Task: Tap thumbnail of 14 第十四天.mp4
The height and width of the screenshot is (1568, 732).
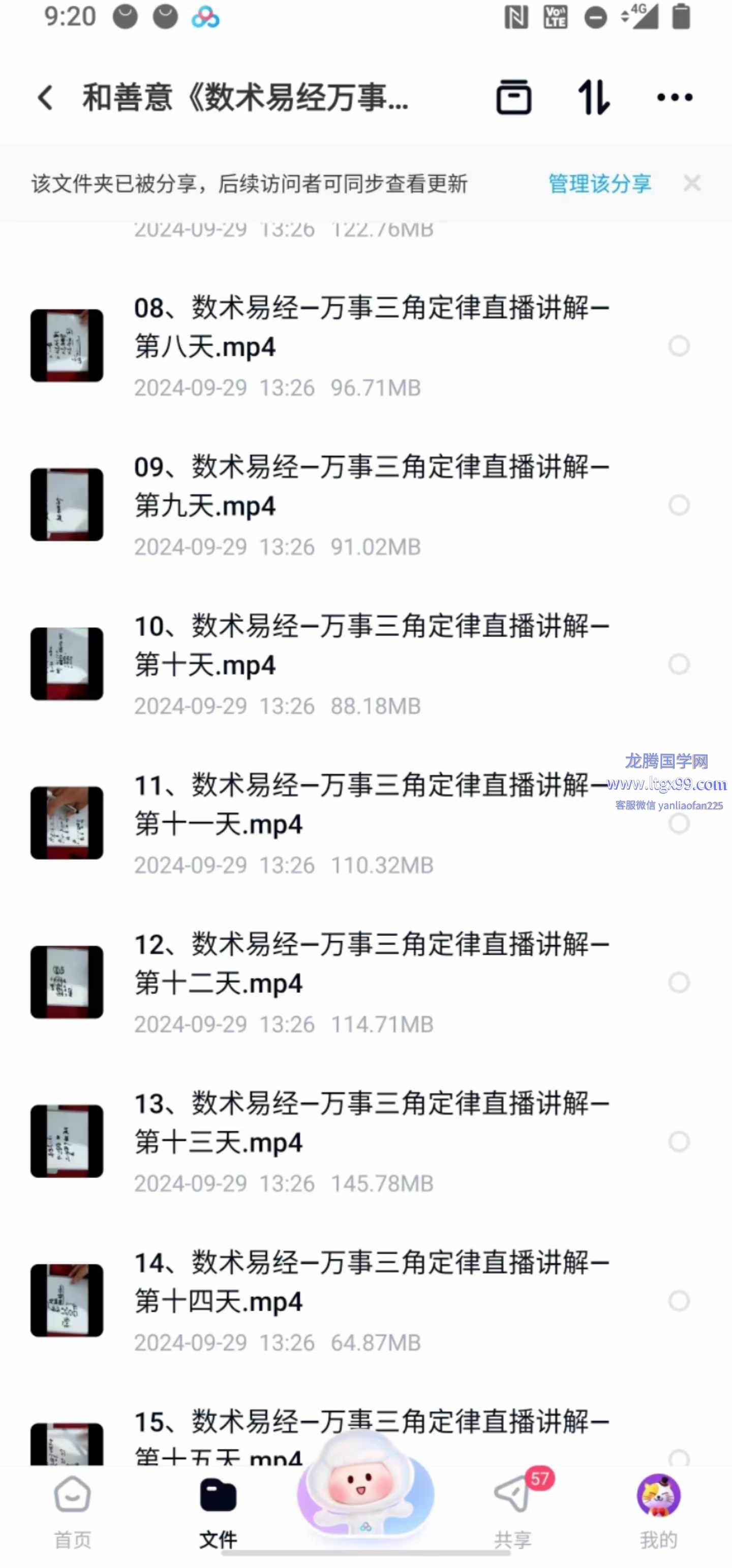Action: click(67, 1300)
